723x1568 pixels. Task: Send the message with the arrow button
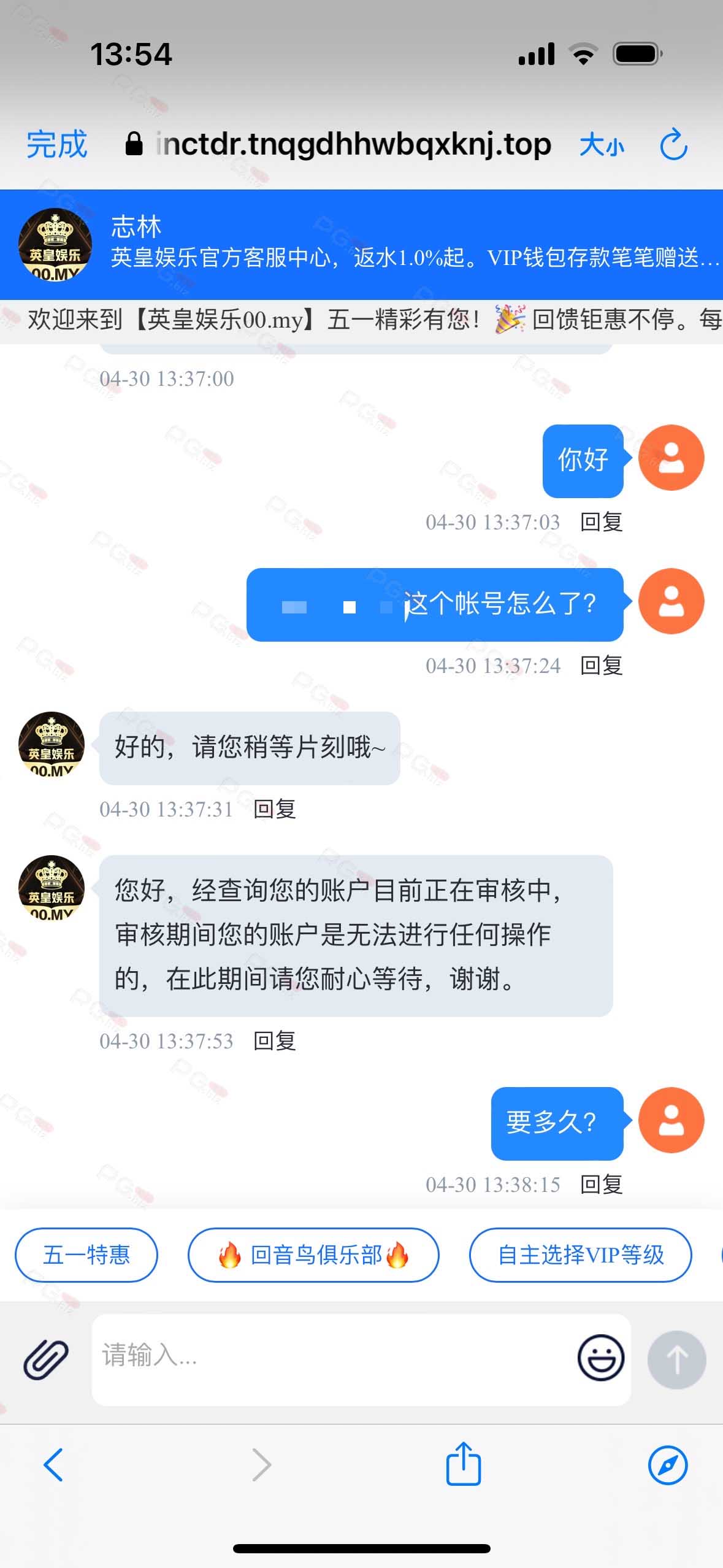click(677, 1359)
